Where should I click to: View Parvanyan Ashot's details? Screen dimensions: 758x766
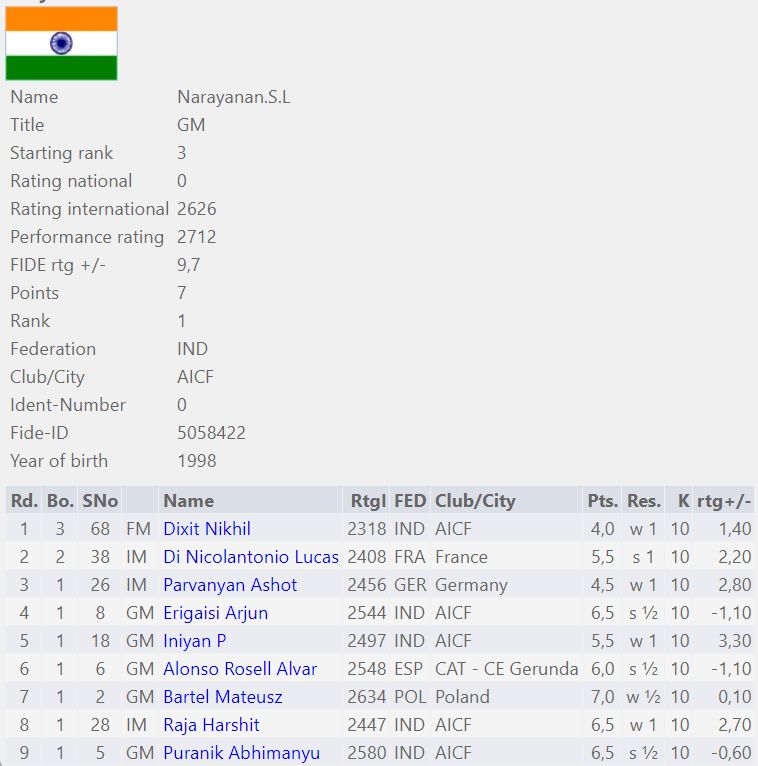click(228, 585)
